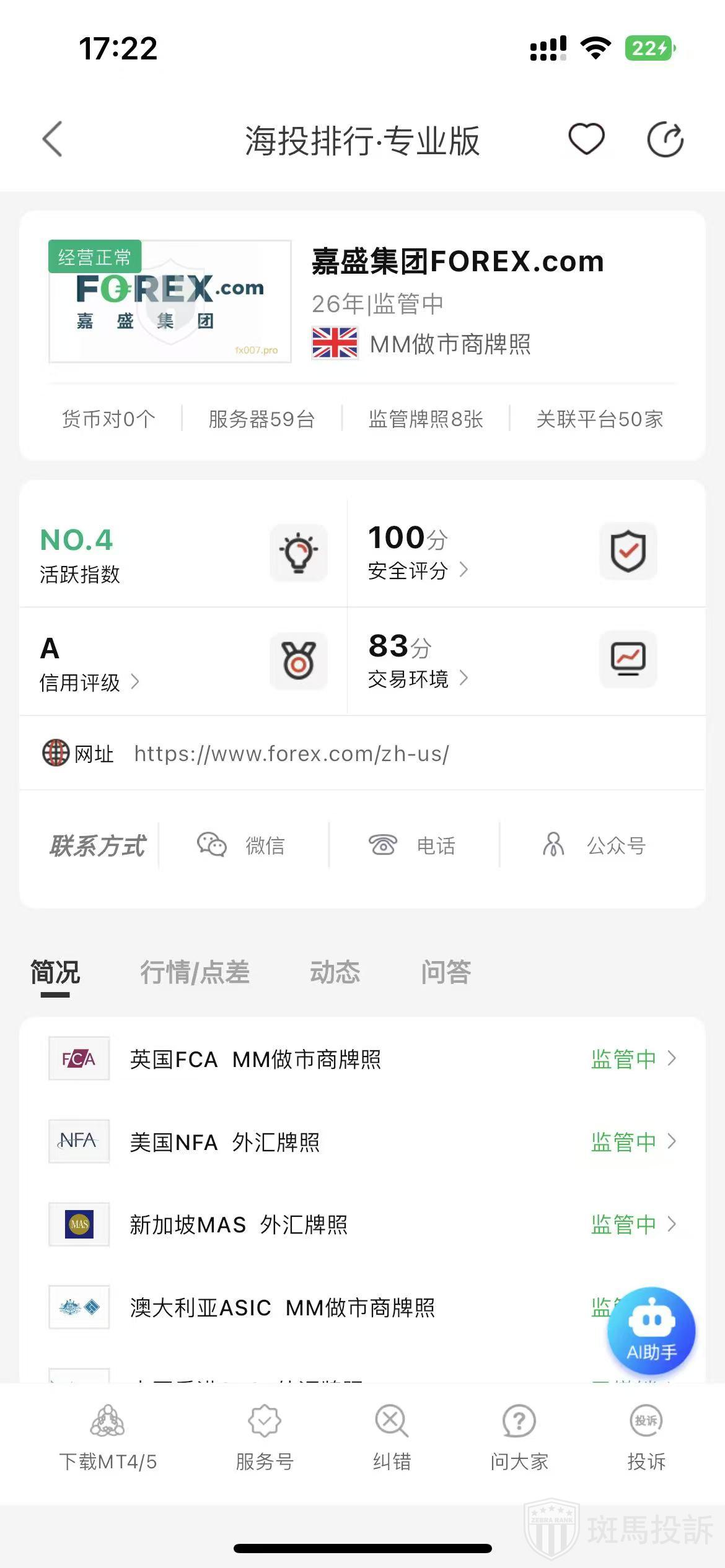
Task: Switch to the 行情/点差 tab
Action: point(195,972)
